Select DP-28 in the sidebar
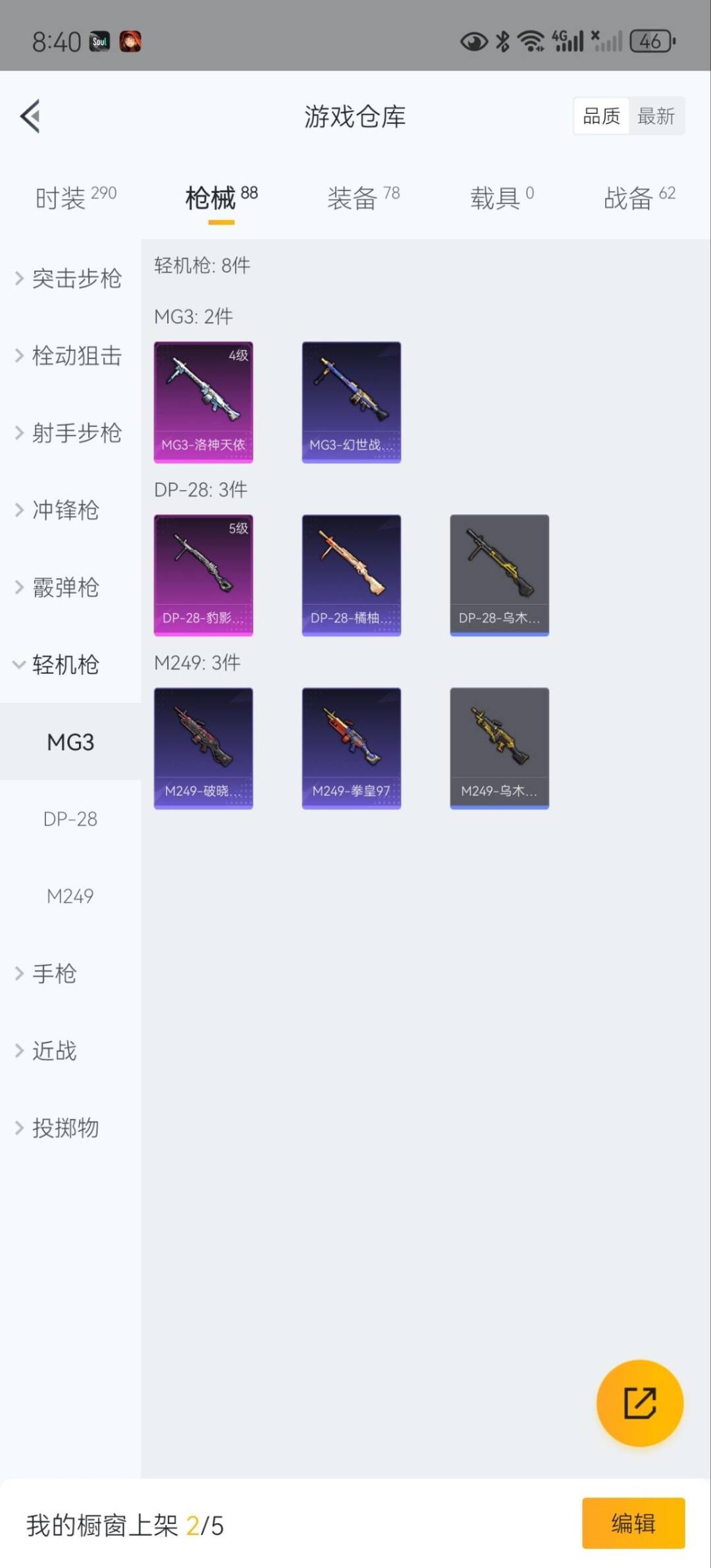 tap(70, 819)
